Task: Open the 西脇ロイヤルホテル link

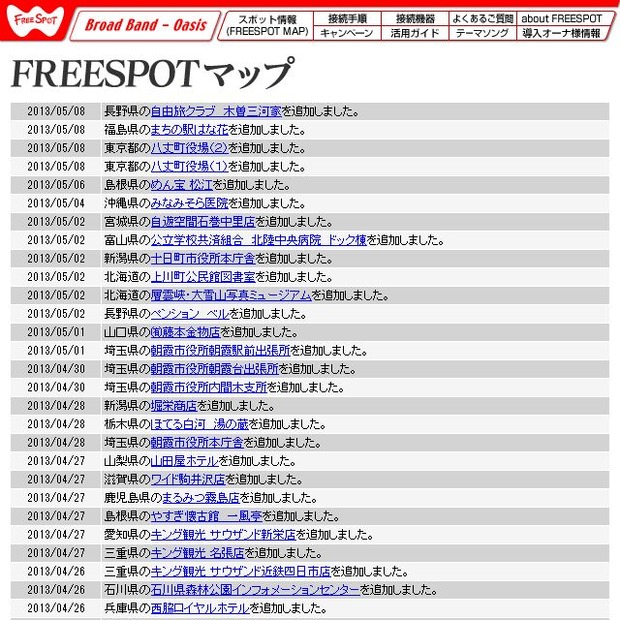Action: (199, 608)
